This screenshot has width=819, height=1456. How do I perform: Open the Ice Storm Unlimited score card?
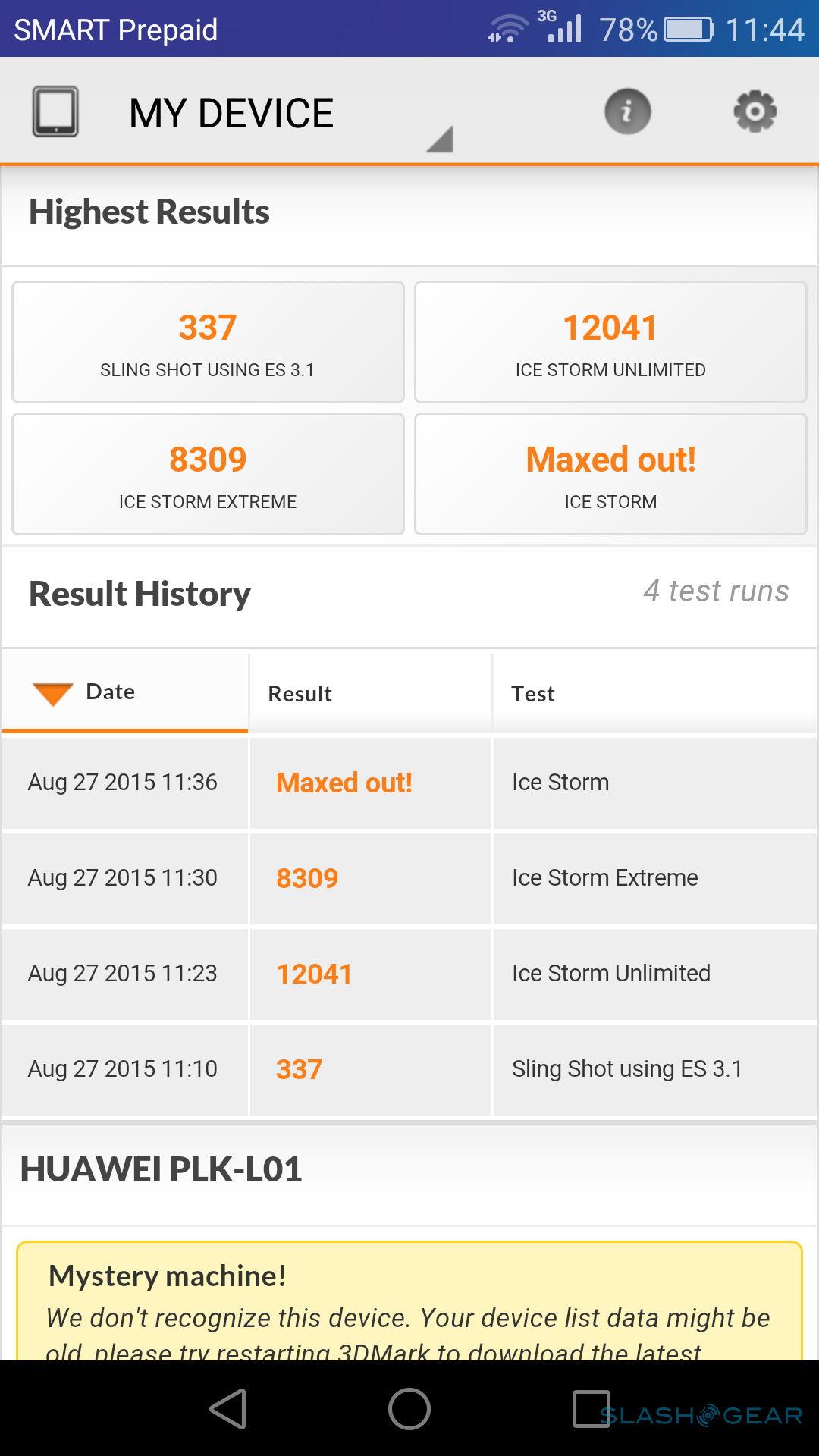click(610, 342)
